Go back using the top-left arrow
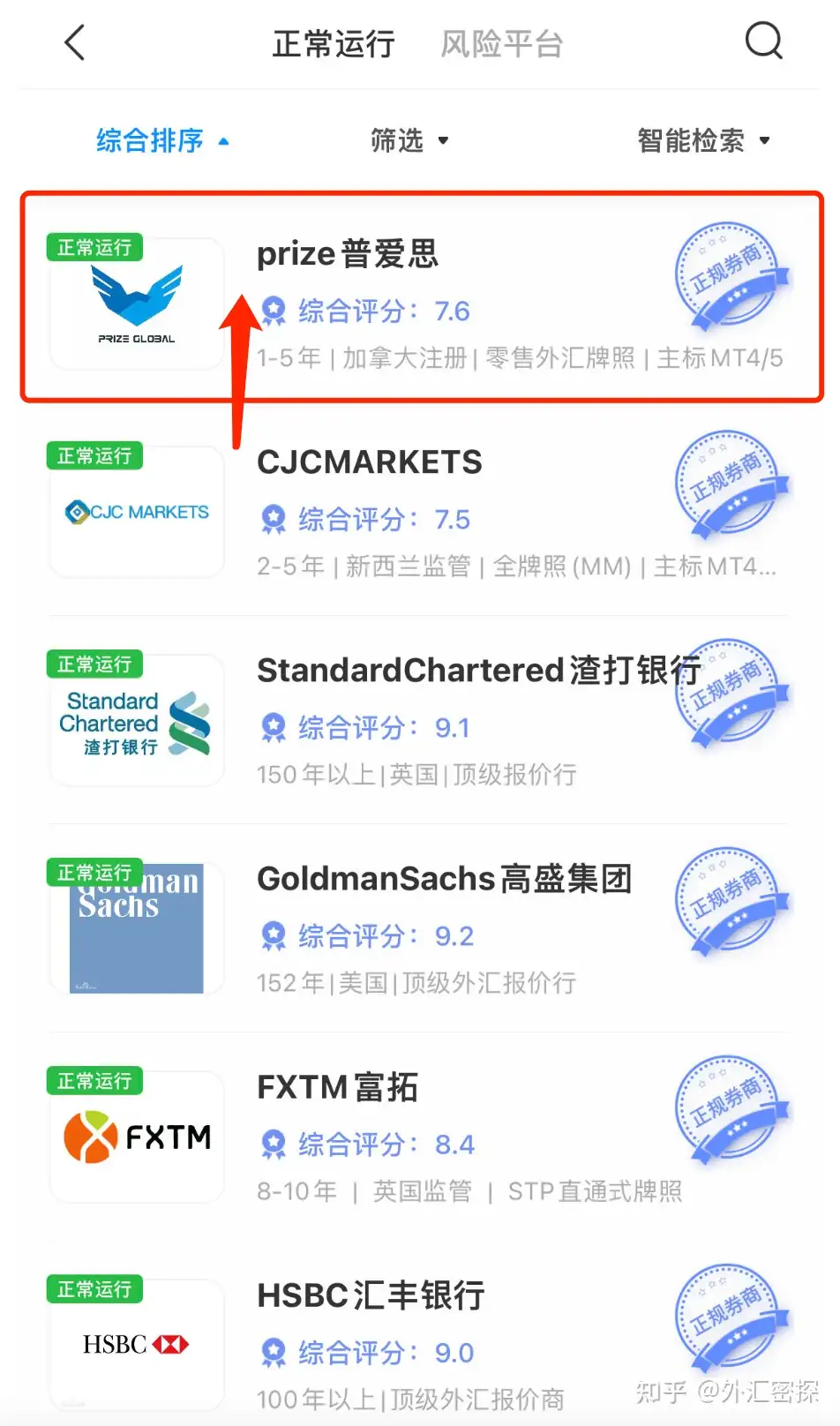This screenshot has width=840, height=1426. pos(75,42)
